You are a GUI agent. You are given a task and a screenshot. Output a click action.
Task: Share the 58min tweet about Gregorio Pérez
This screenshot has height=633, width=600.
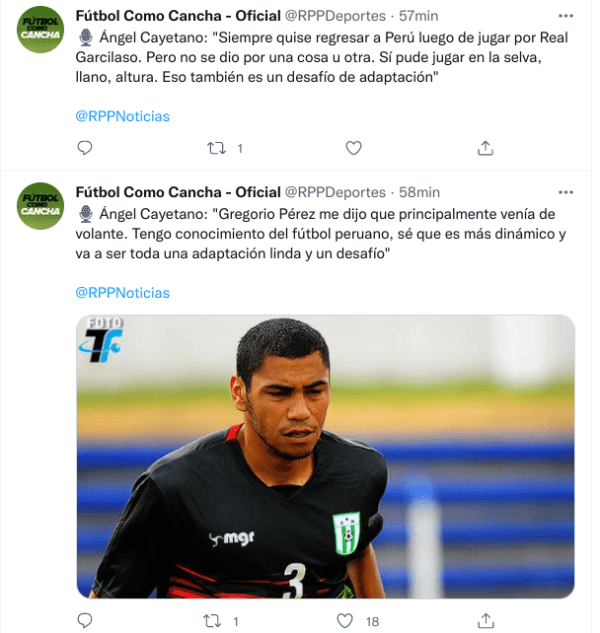point(485,621)
